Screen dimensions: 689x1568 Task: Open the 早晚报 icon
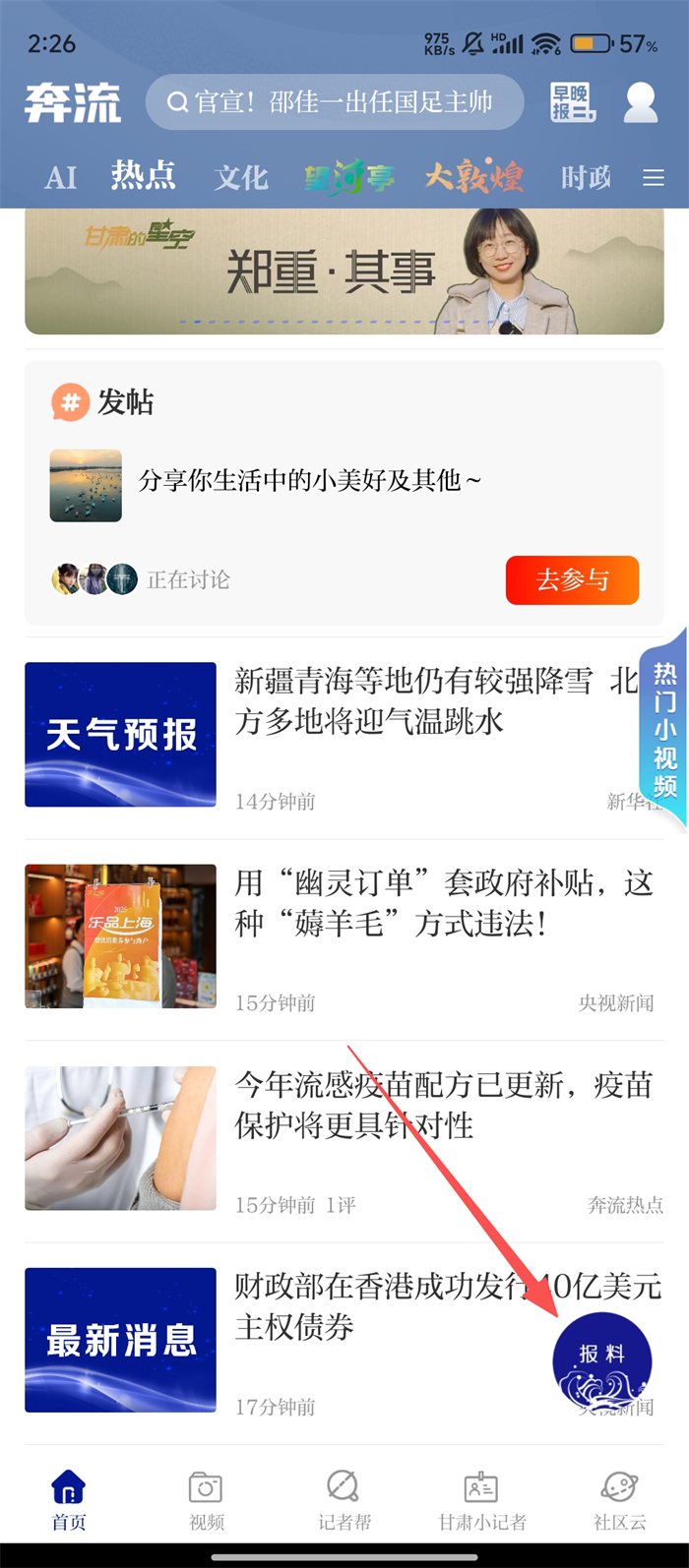coord(573,102)
